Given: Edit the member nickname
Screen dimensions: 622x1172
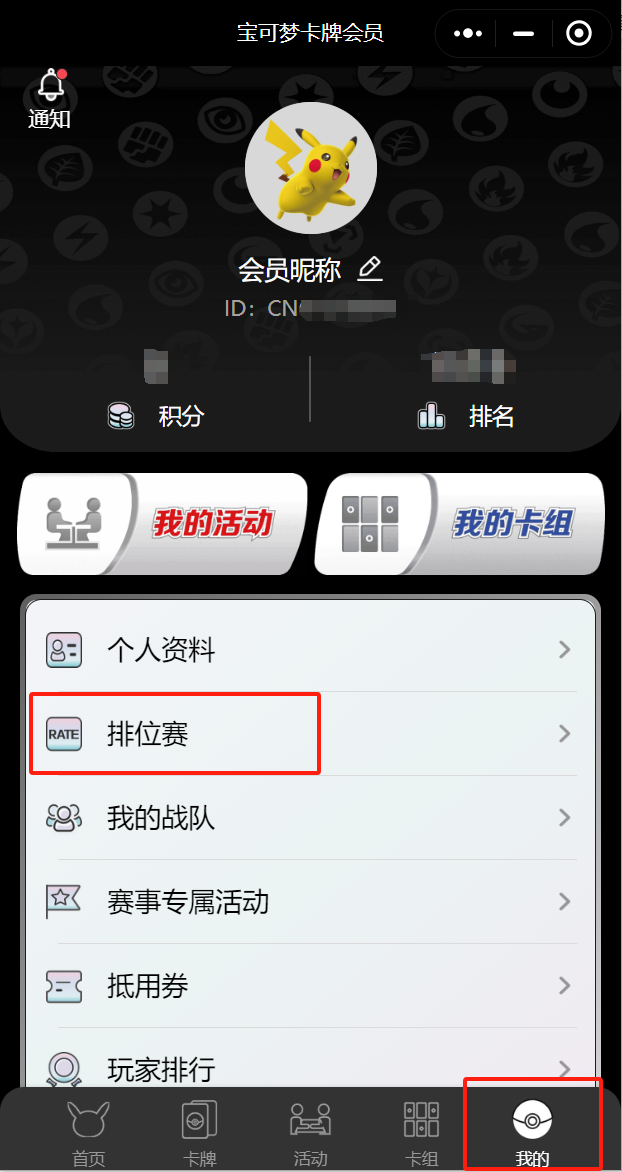Looking at the screenshot, I should click(370, 268).
